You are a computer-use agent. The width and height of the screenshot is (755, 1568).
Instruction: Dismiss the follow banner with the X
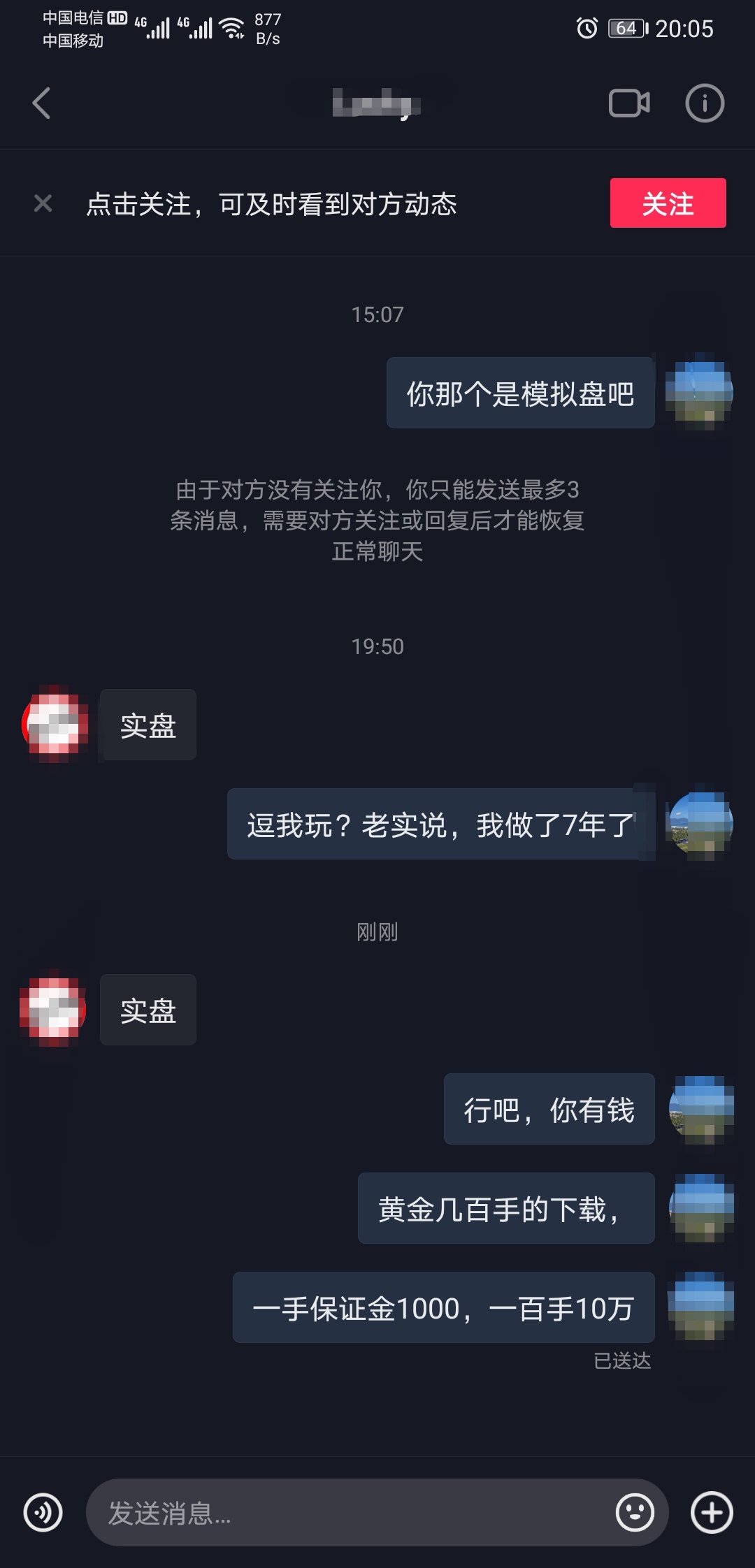42,203
